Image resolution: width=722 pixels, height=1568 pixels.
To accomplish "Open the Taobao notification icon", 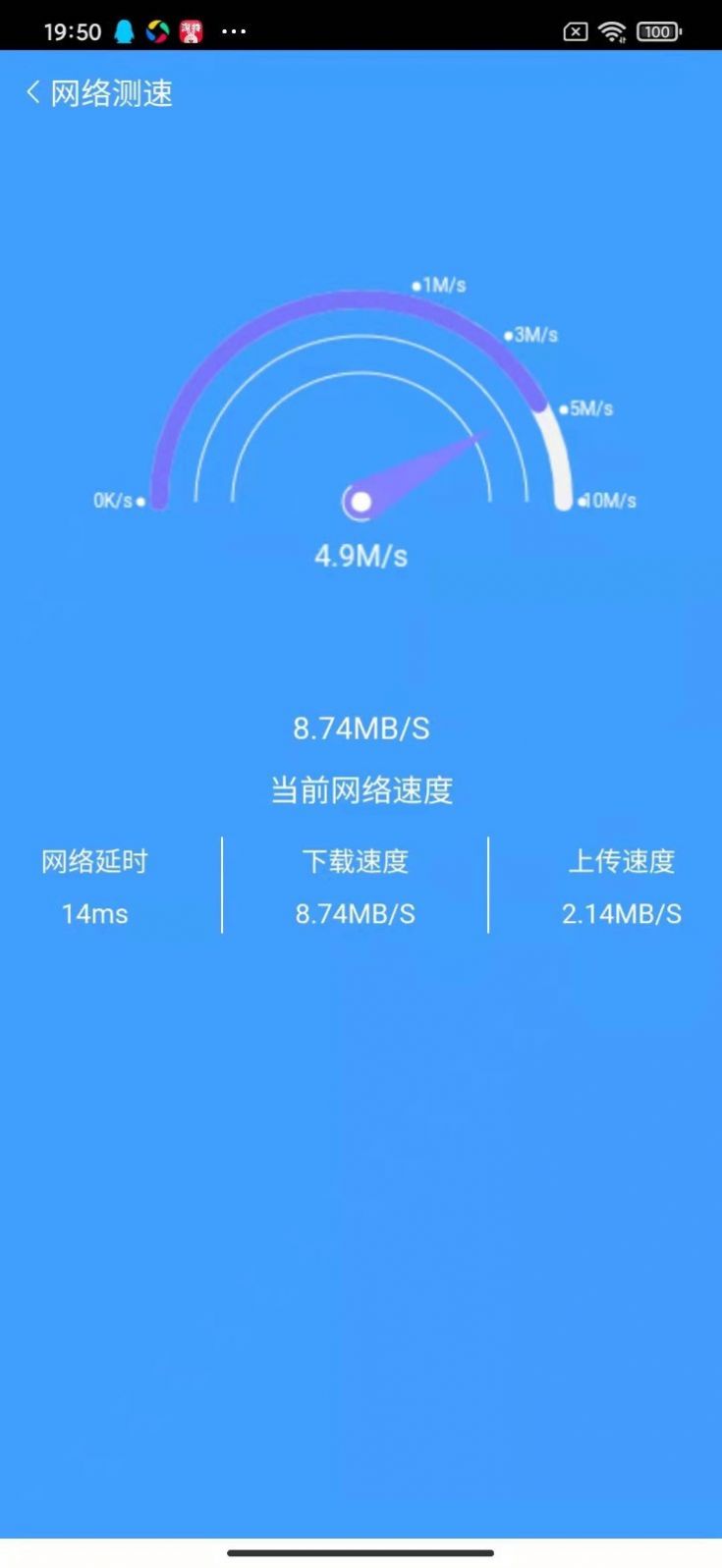I will click(x=193, y=30).
